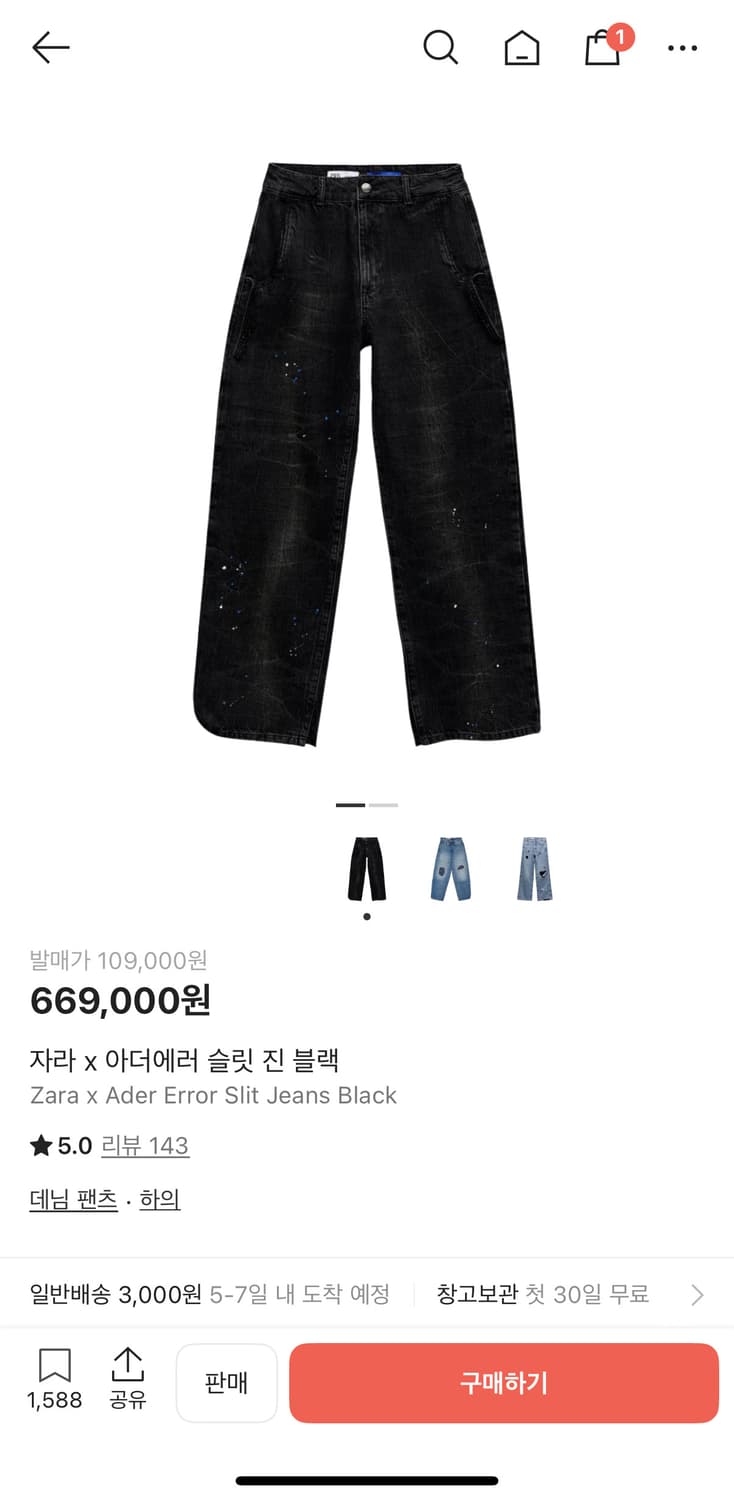Image resolution: width=734 pixels, height=1500 pixels.
Task: Open the shopping bag with 1 item
Action: point(603,49)
